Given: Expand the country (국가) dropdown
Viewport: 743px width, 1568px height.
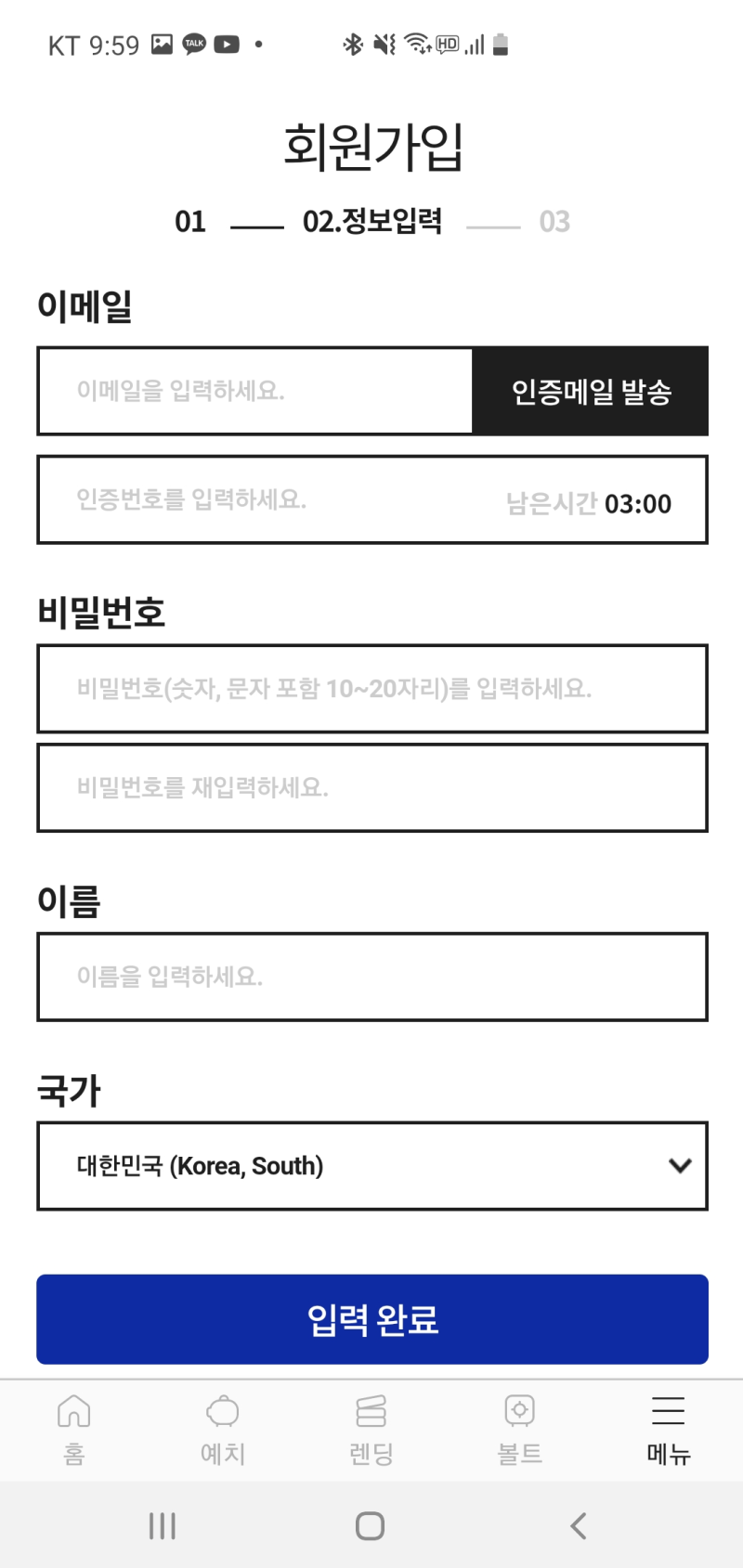Looking at the screenshot, I should click(x=371, y=1166).
